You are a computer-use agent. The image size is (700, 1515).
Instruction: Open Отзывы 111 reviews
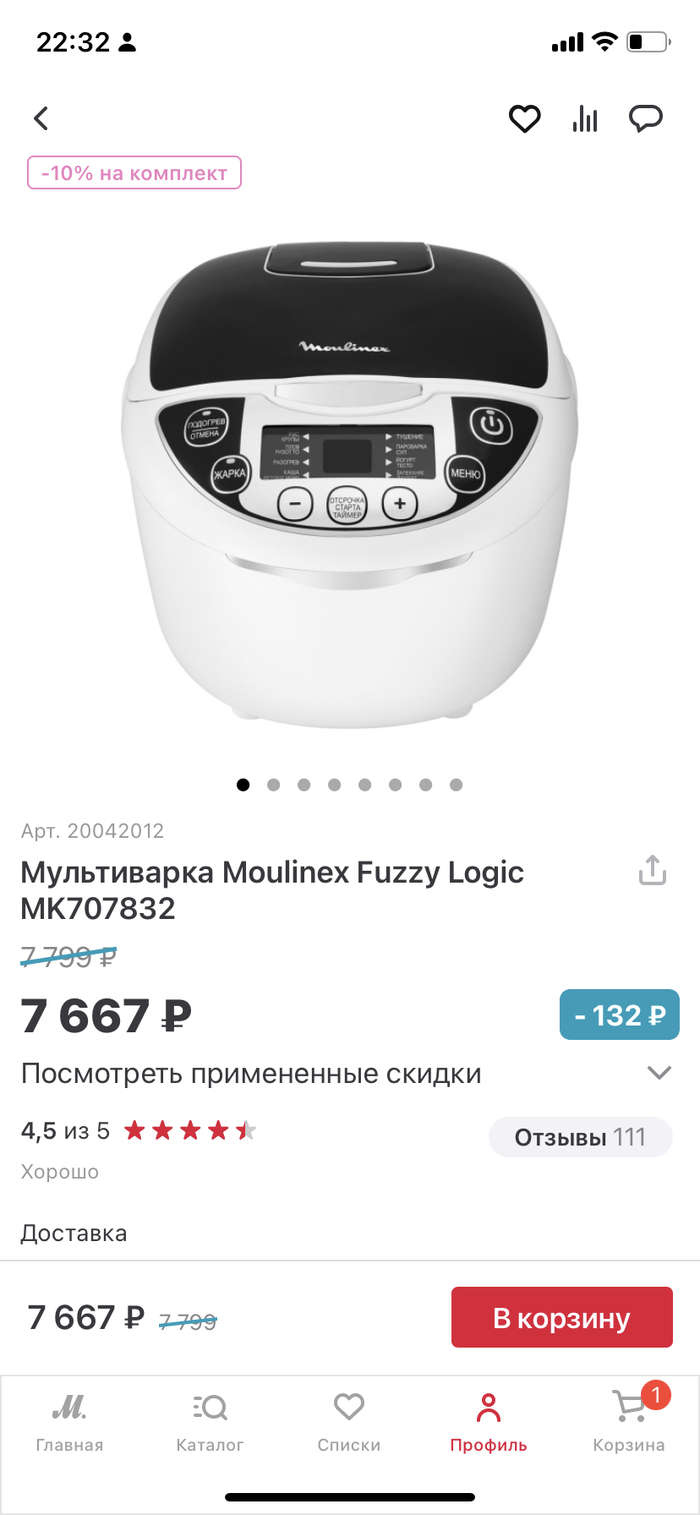pyautogui.click(x=580, y=1137)
